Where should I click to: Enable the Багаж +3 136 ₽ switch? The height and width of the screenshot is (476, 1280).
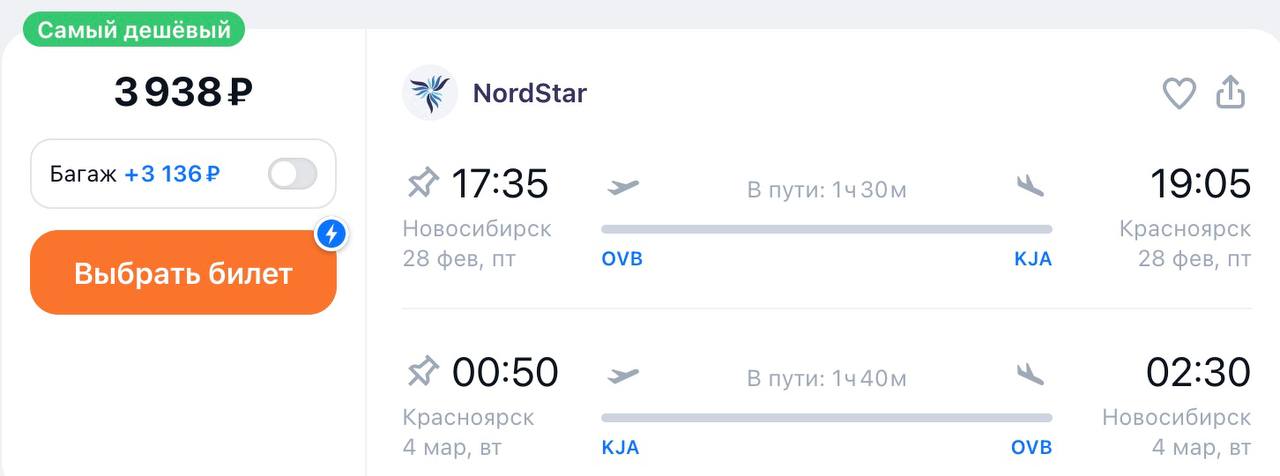click(x=292, y=174)
